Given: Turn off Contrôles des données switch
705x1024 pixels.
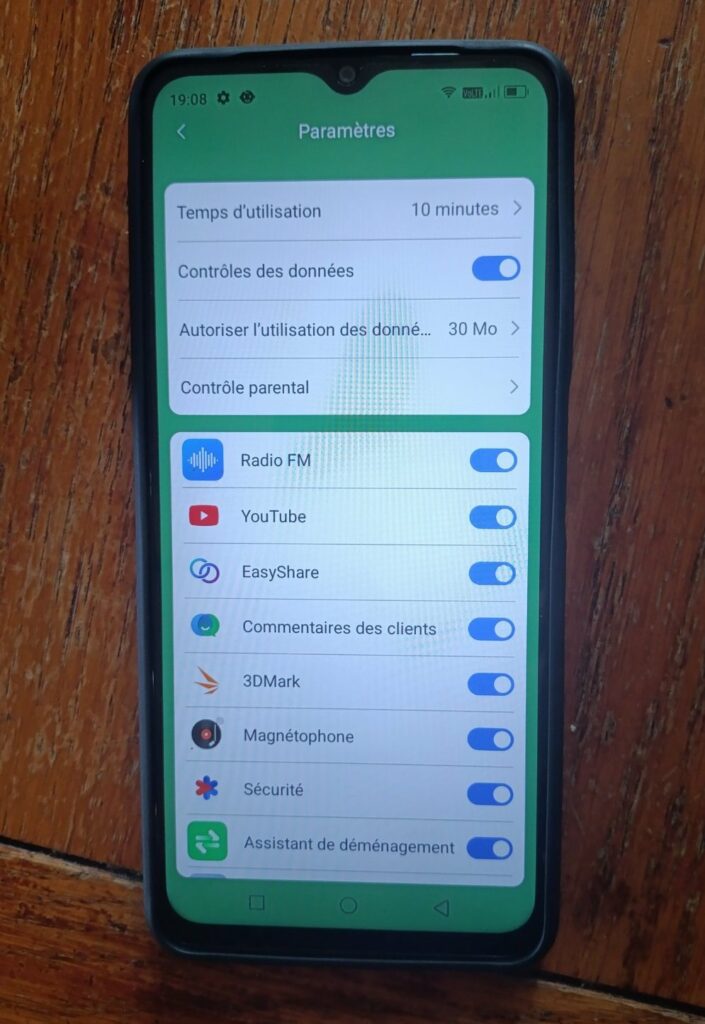Looking at the screenshot, I should 496,268.
